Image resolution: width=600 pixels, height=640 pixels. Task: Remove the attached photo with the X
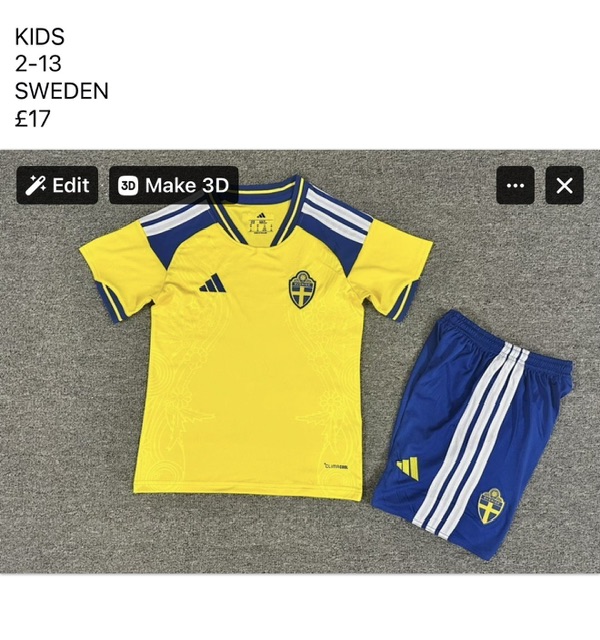[564, 186]
